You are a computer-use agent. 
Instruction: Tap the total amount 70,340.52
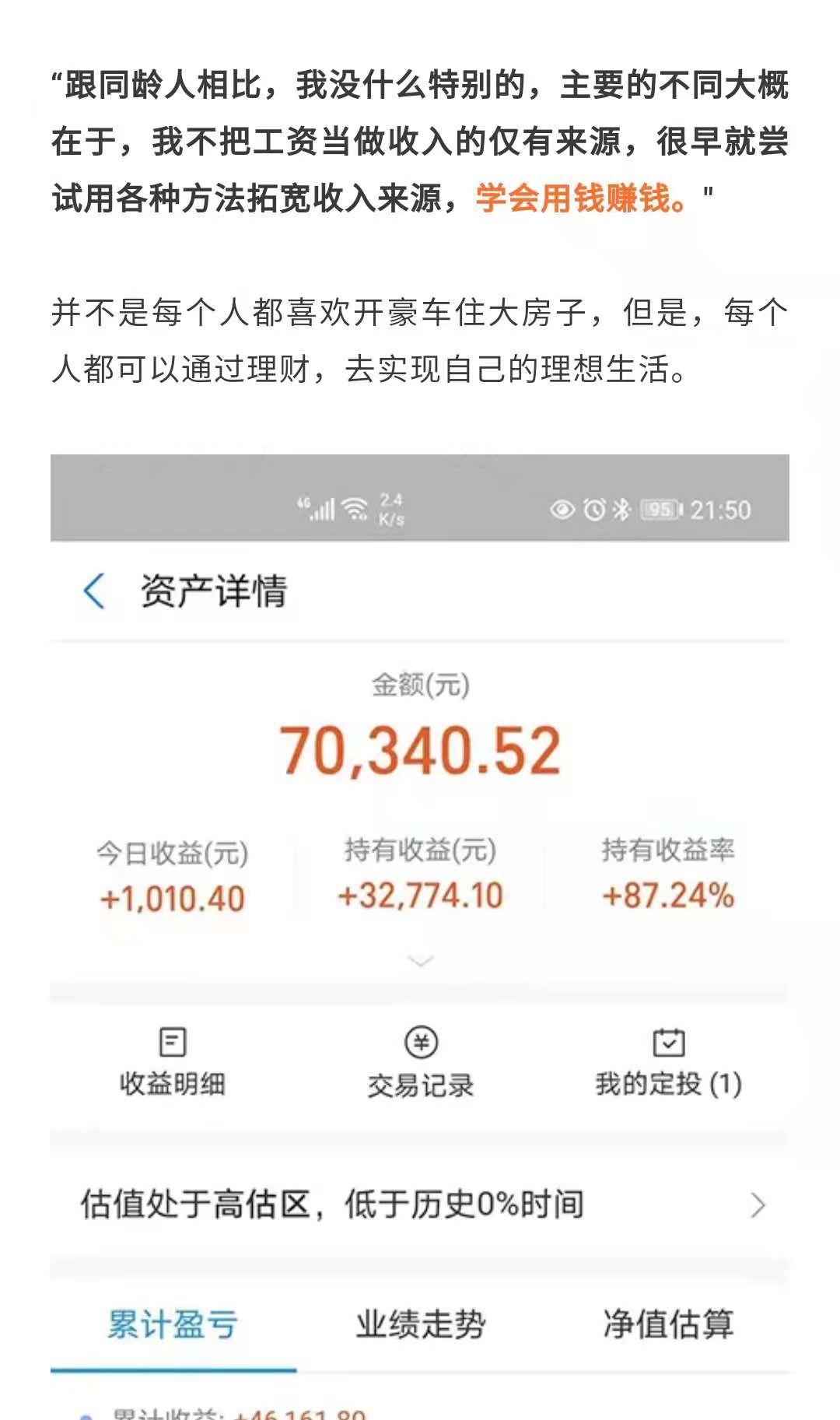[420, 749]
